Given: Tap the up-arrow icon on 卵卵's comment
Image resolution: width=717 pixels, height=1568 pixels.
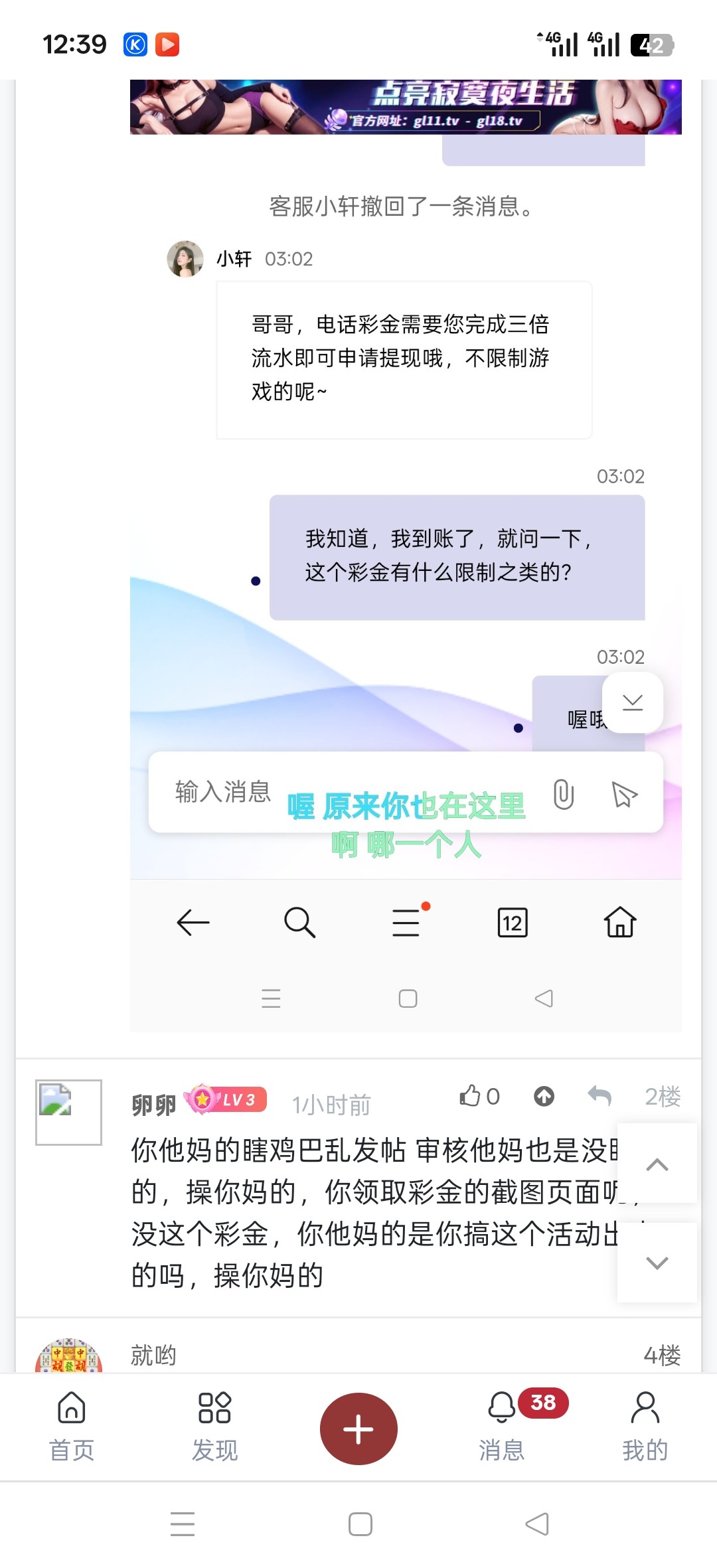Looking at the screenshot, I should click(544, 1096).
